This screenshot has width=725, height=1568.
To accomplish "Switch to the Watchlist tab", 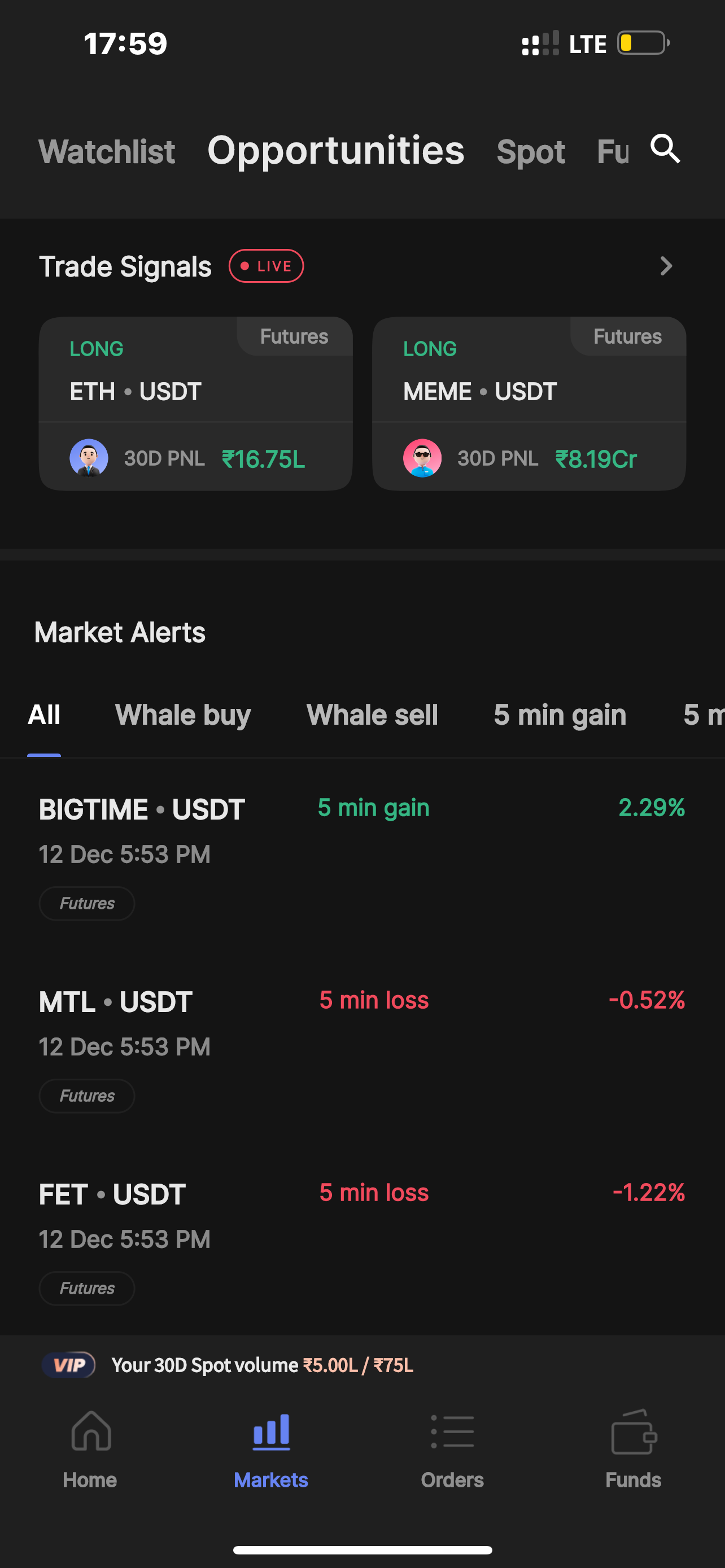I will (x=107, y=151).
